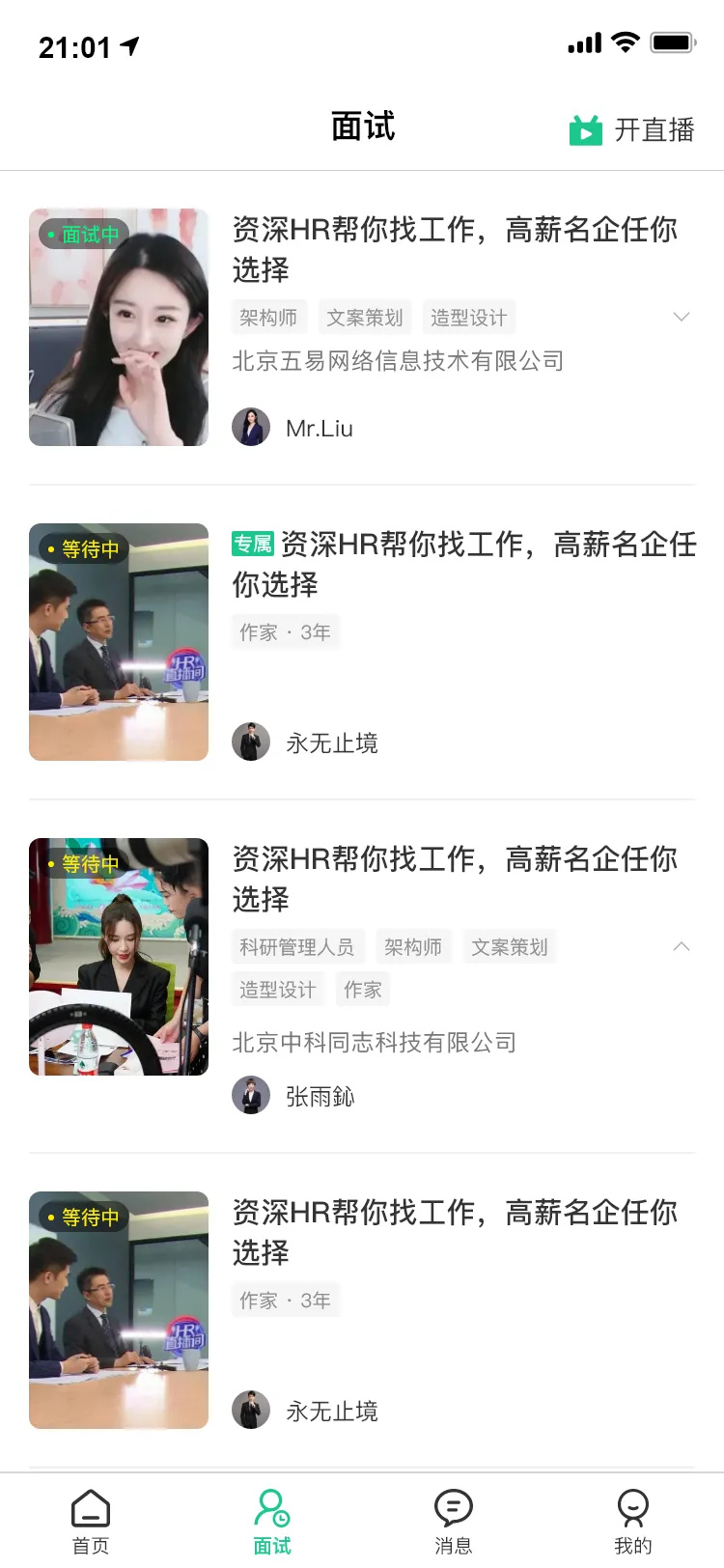Open the 消息 chat bubble icon
The height and width of the screenshot is (1568, 724).
tap(453, 1508)
